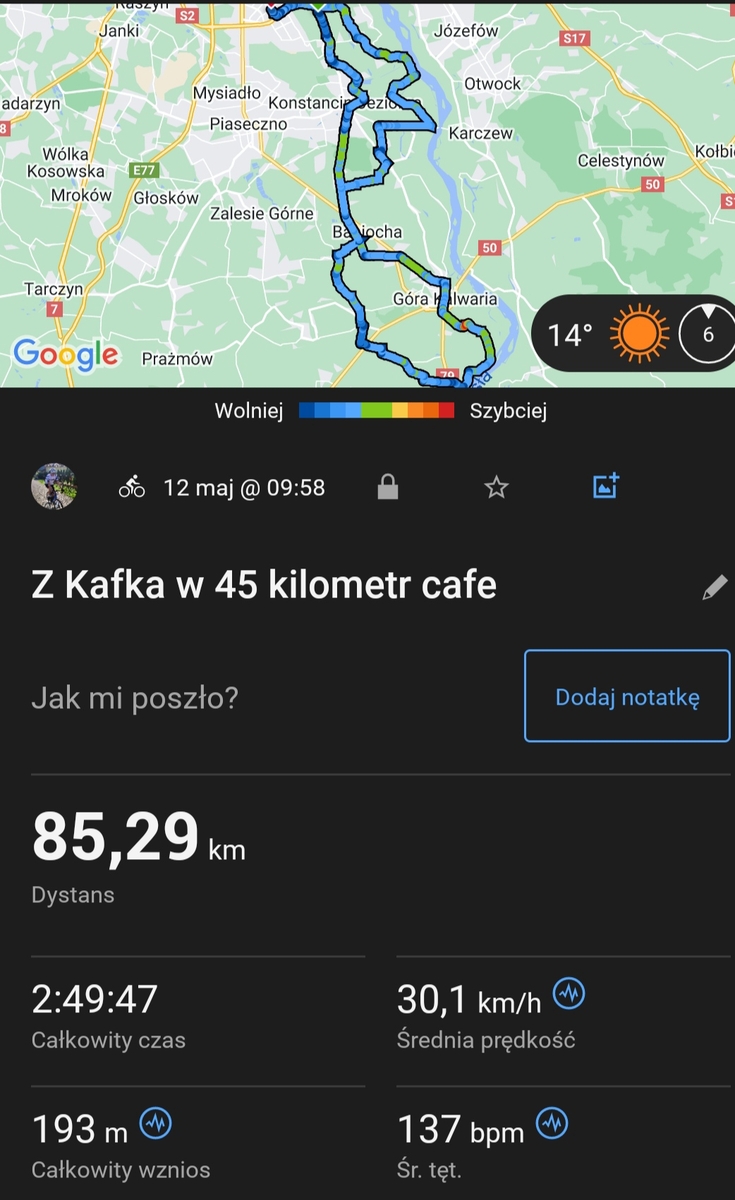Screen dimensions: 735x1200
Task: Edit the activity name with pencil icon
Action: (714, 587)
